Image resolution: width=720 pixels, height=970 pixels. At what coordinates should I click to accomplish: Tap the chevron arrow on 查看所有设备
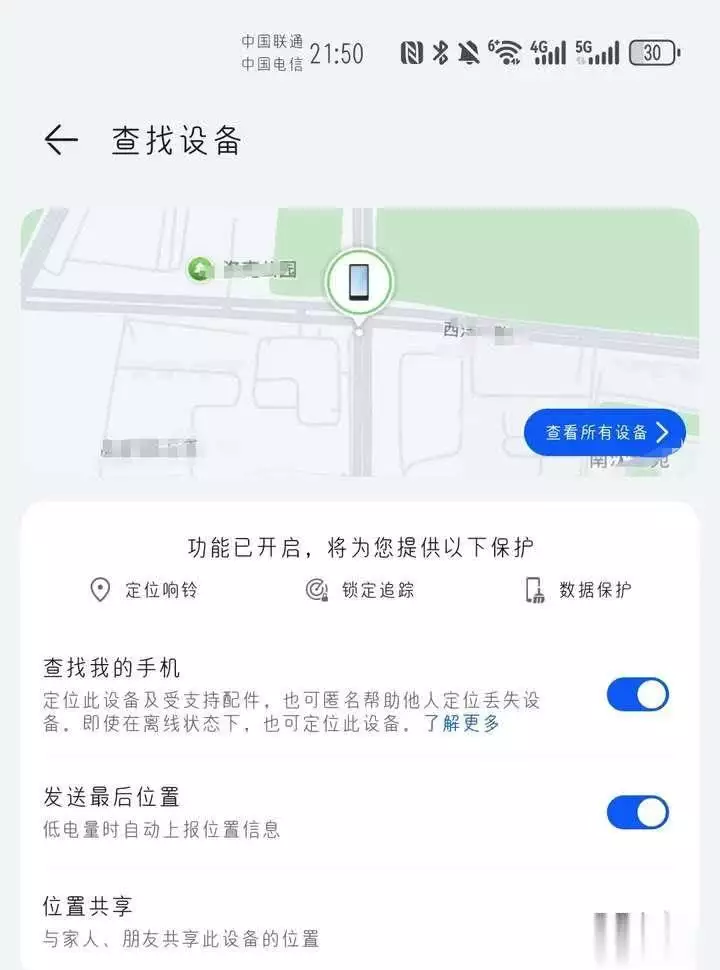[665, 432]
